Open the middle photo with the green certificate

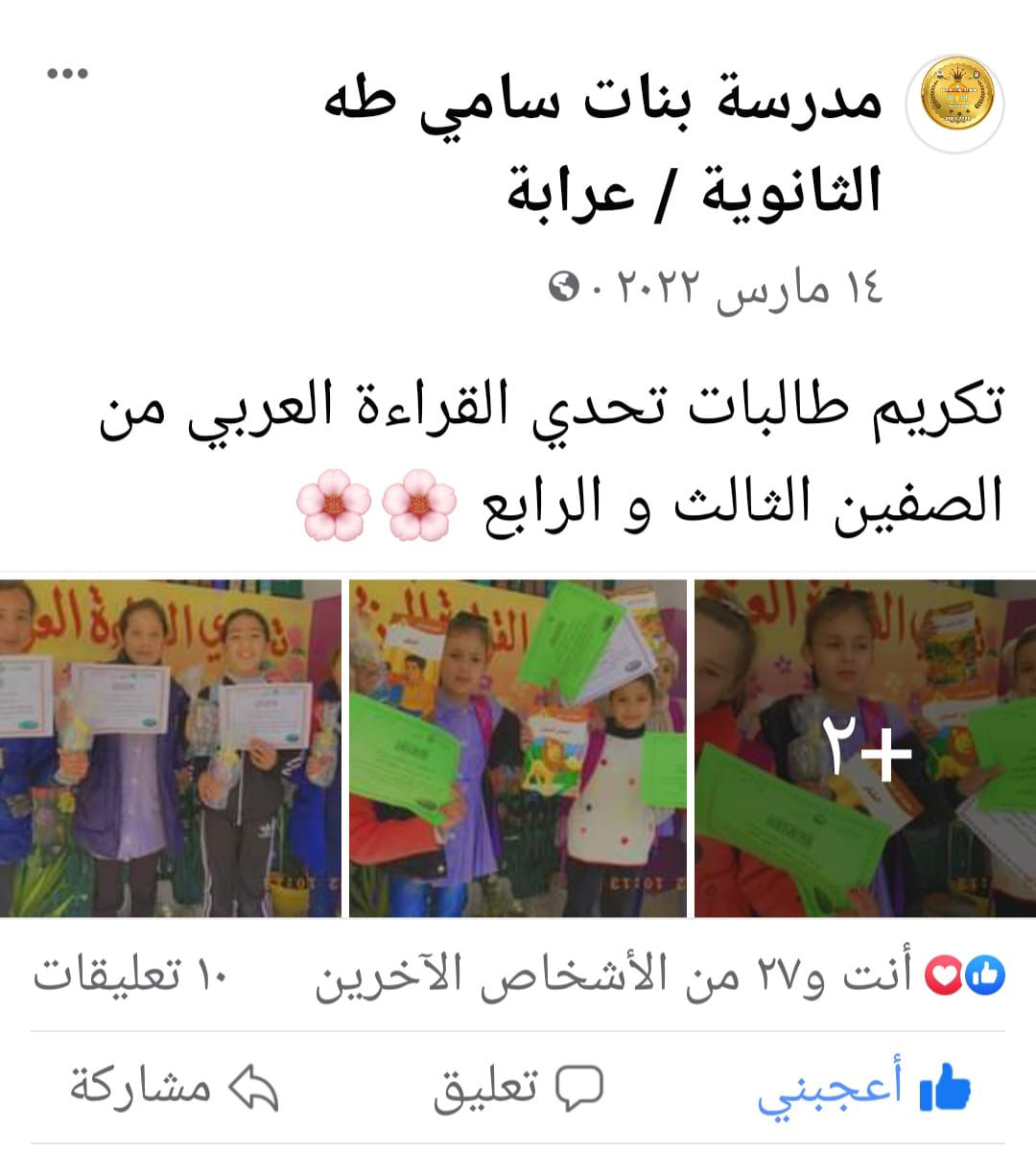pyautogui.click(x=518, y=748)
